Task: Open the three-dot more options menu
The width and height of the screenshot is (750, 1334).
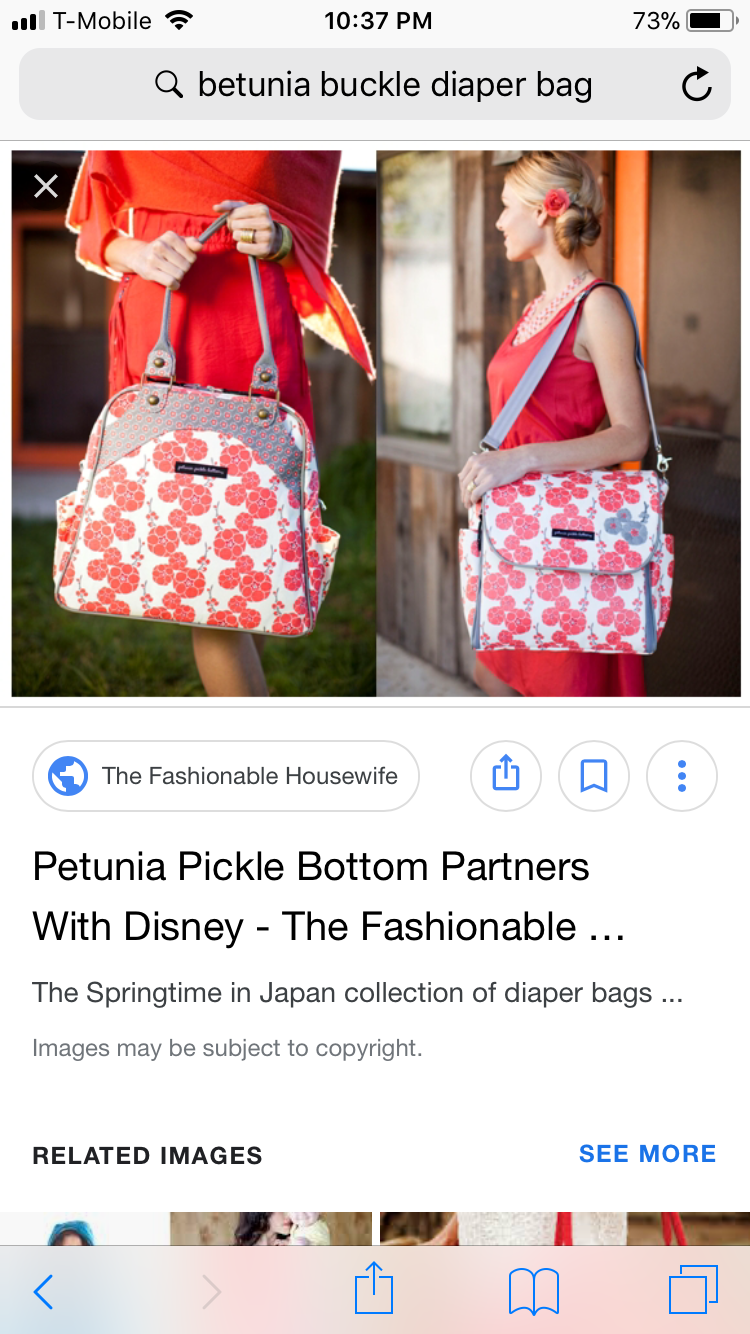Action: coord(682,776)
